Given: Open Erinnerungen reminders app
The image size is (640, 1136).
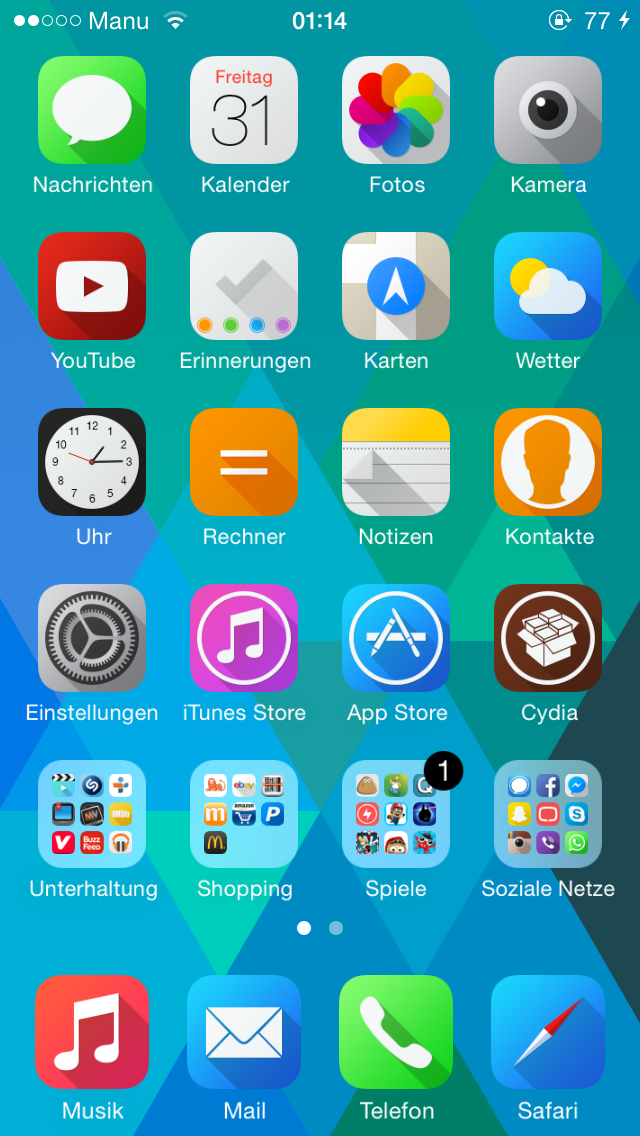Looking at the screenshot, I should [x=244, y=286].
